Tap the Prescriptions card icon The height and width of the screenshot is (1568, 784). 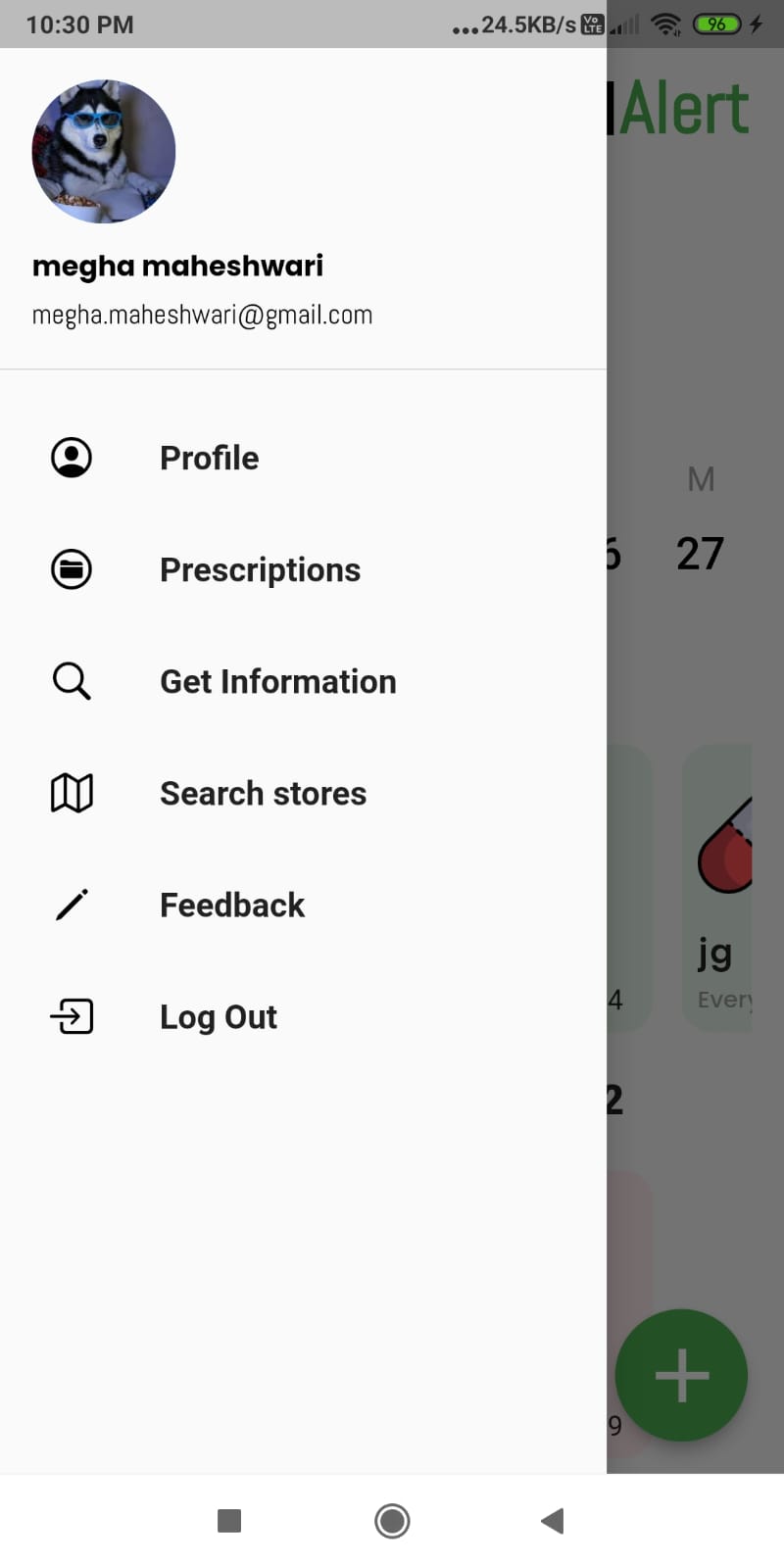pos(71,569)
